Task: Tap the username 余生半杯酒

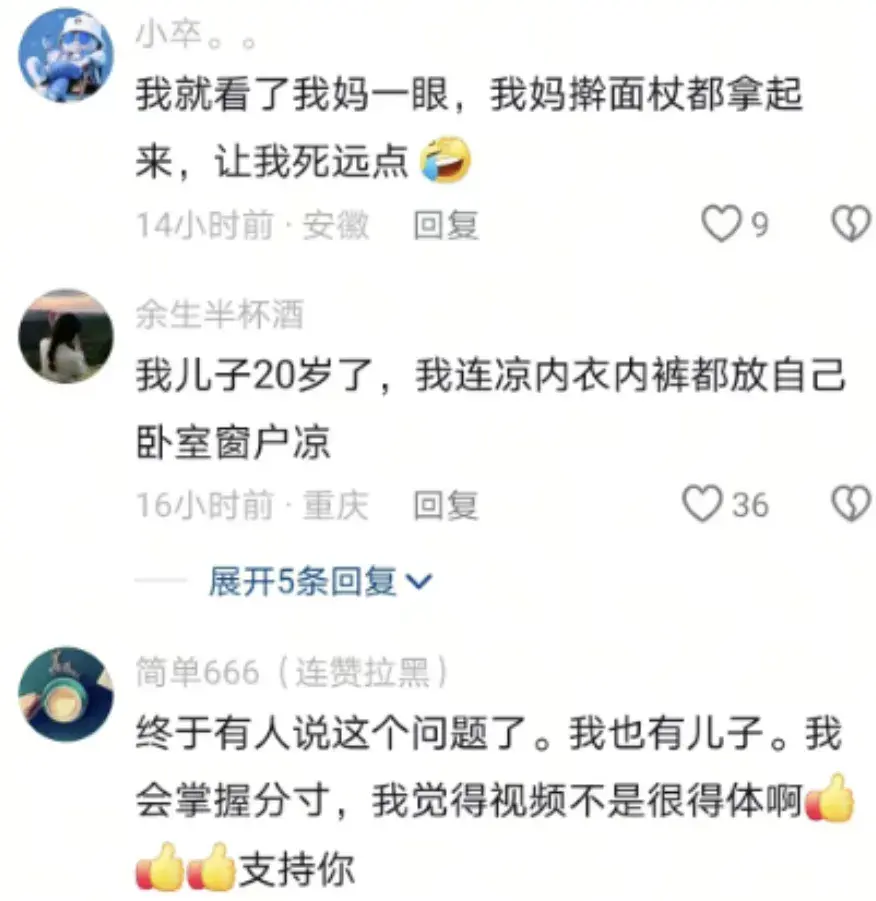Action: pyautogui.click(x=219, y=315)
